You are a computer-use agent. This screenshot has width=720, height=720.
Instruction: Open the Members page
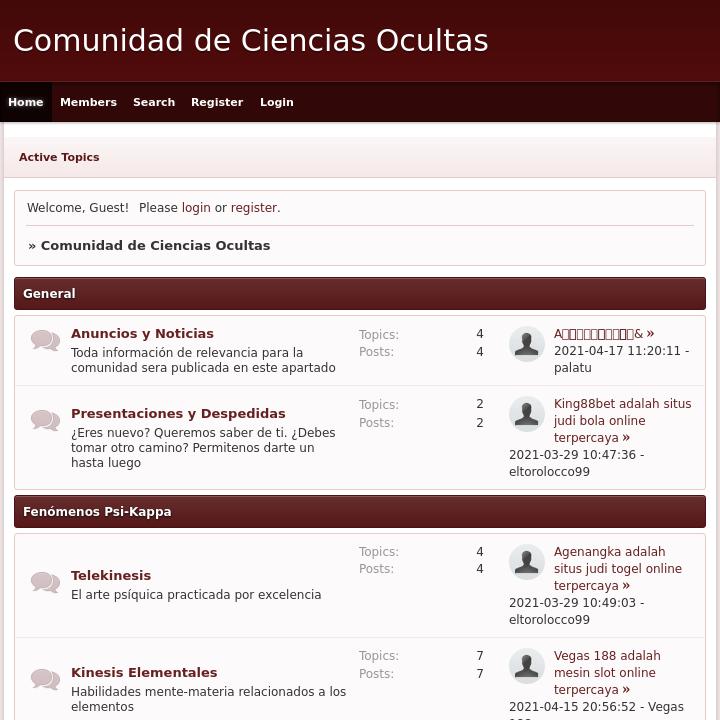[88, 102]
